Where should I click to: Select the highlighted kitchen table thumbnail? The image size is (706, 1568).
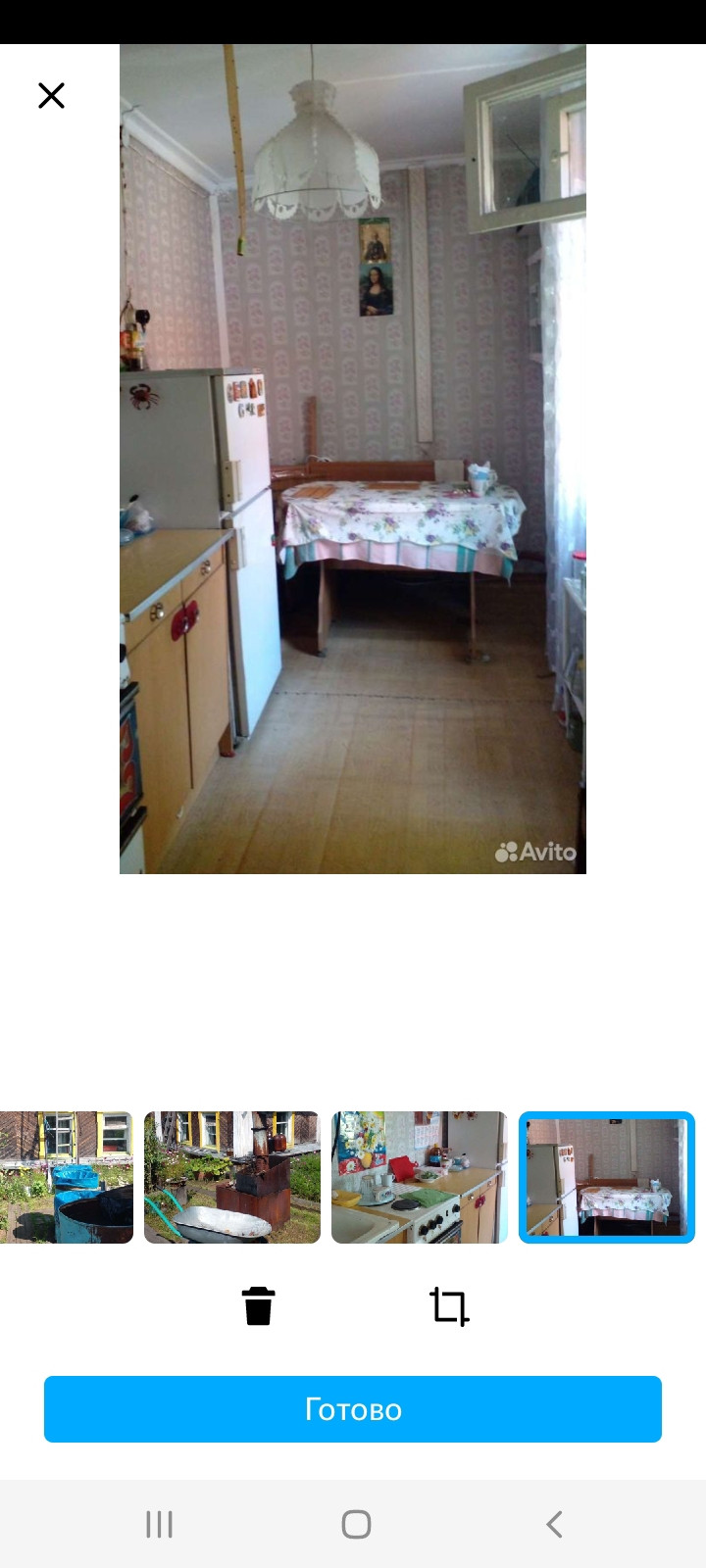pyautogui.click(x=607, y=1177)
